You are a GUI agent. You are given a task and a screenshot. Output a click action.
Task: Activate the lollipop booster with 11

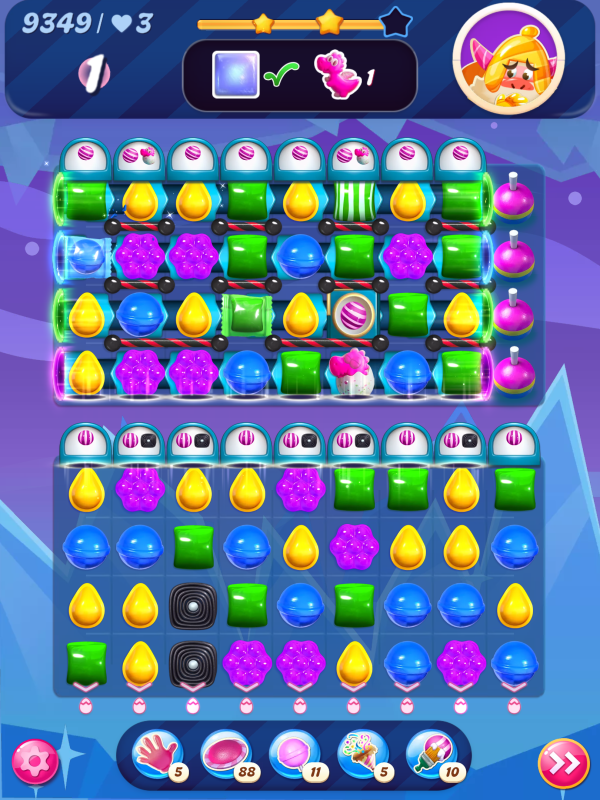[x=295, y=756]
